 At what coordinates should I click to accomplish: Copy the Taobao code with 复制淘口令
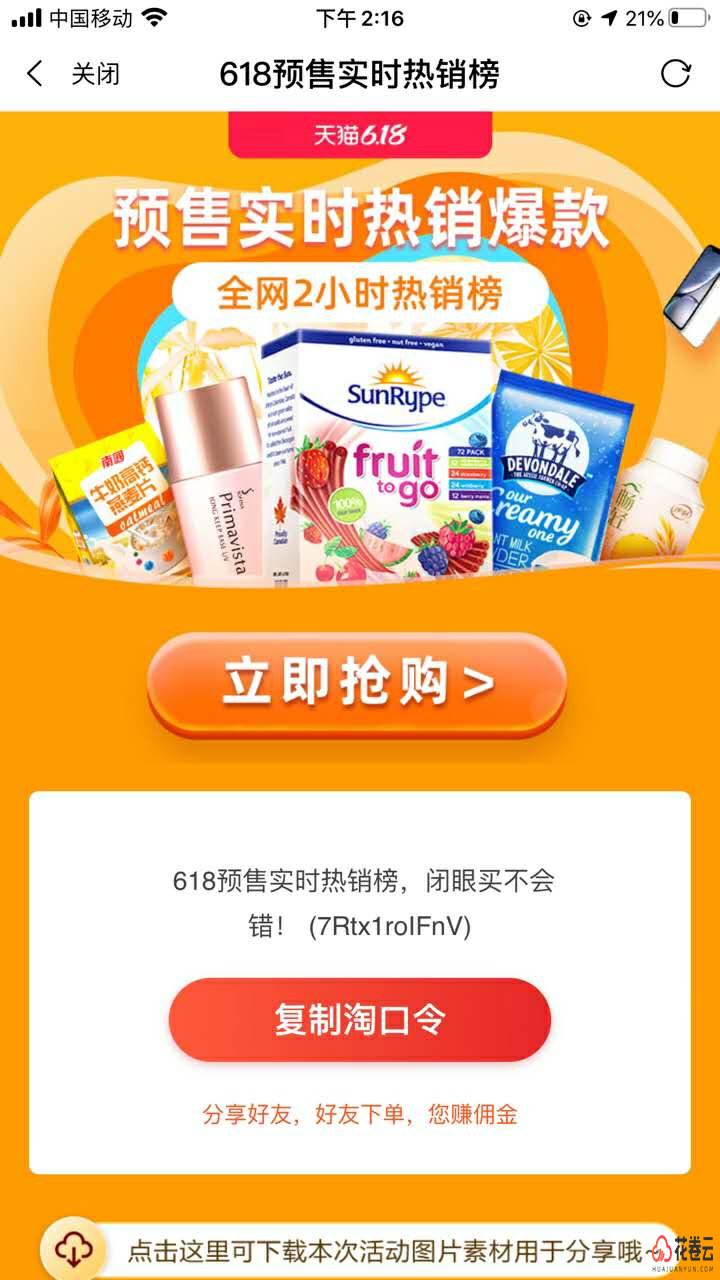360,1020
